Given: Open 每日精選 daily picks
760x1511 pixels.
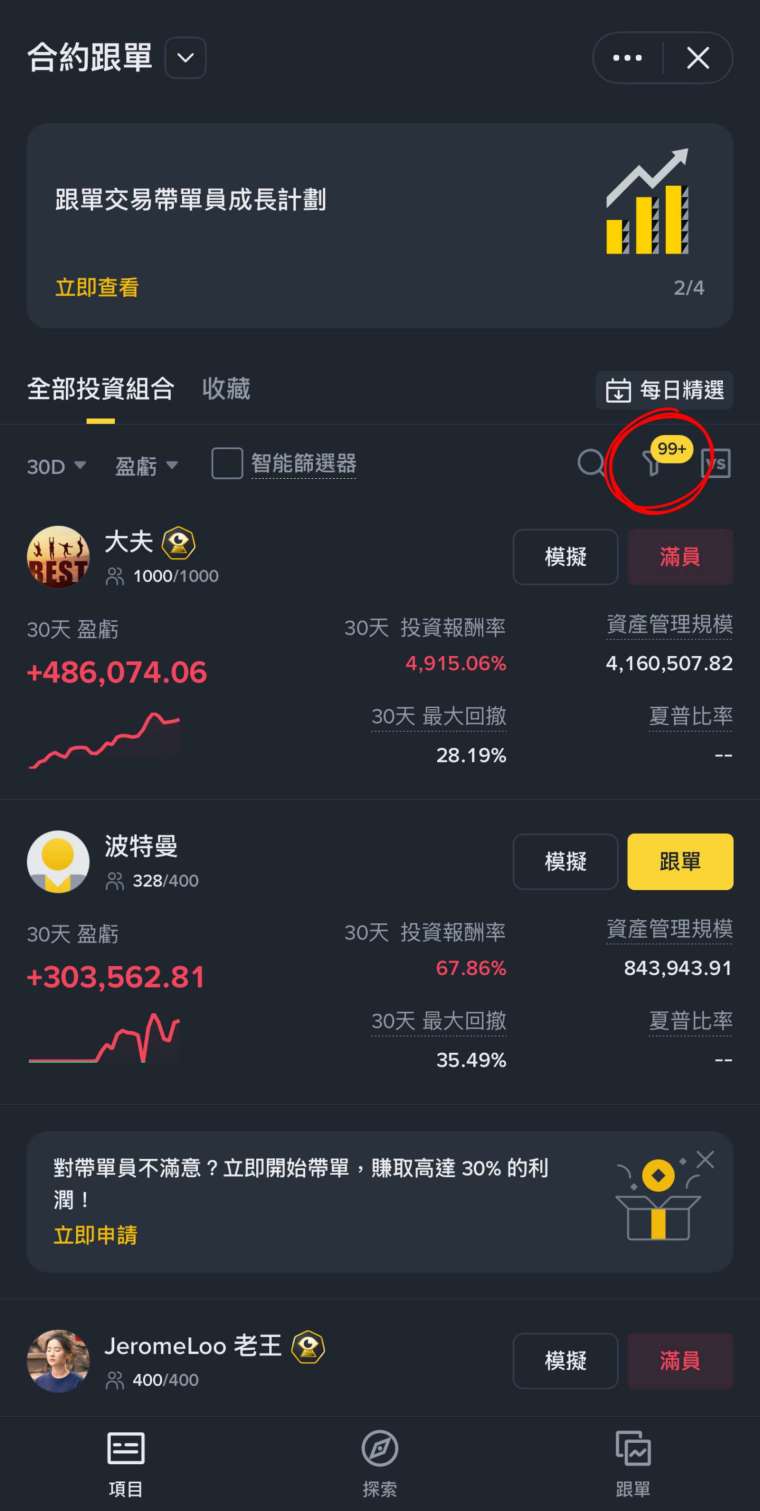Looking at the screenshot, I should pyautogui.click(x=665, y=390).
